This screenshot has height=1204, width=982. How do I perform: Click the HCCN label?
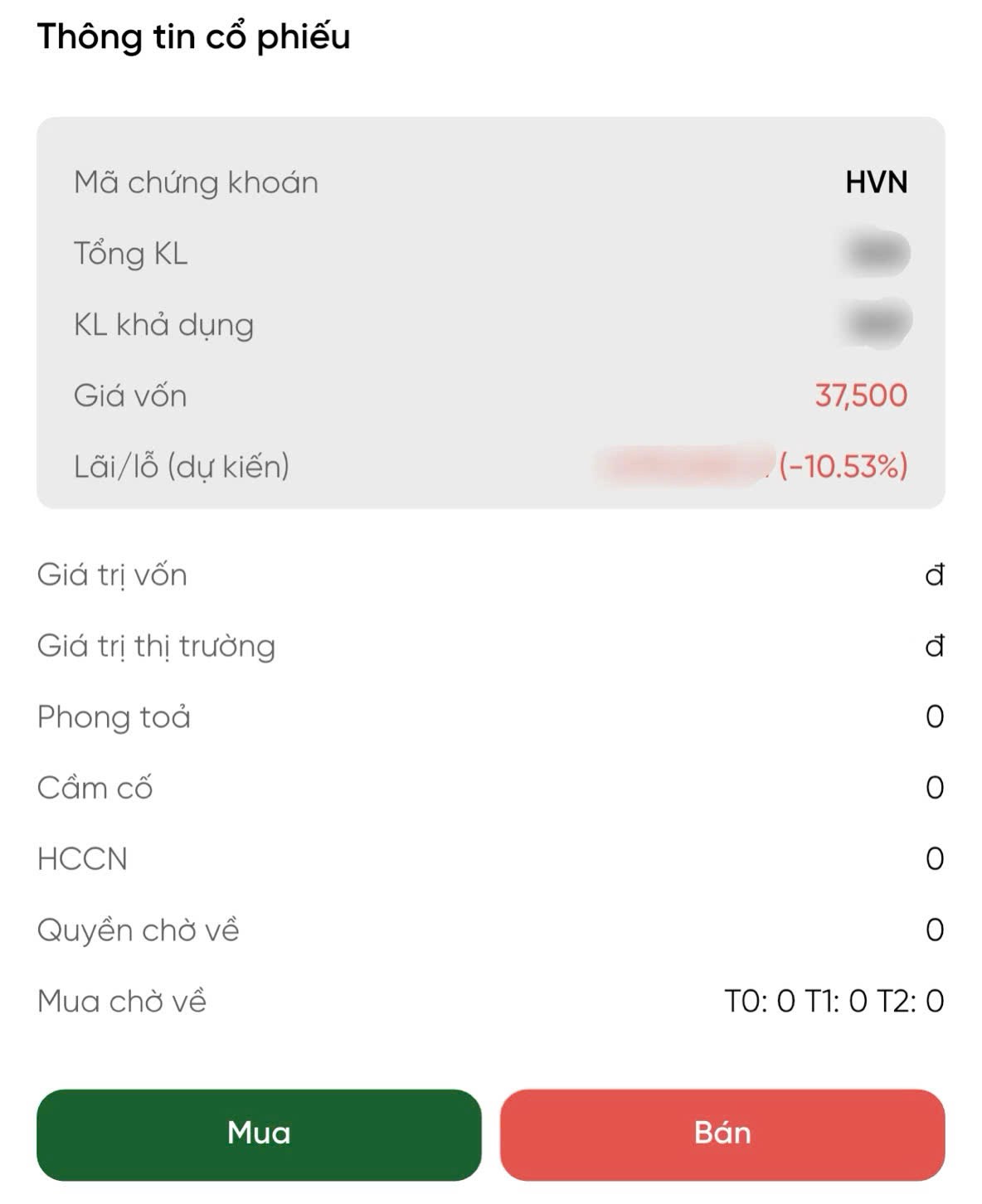(81, 858)
